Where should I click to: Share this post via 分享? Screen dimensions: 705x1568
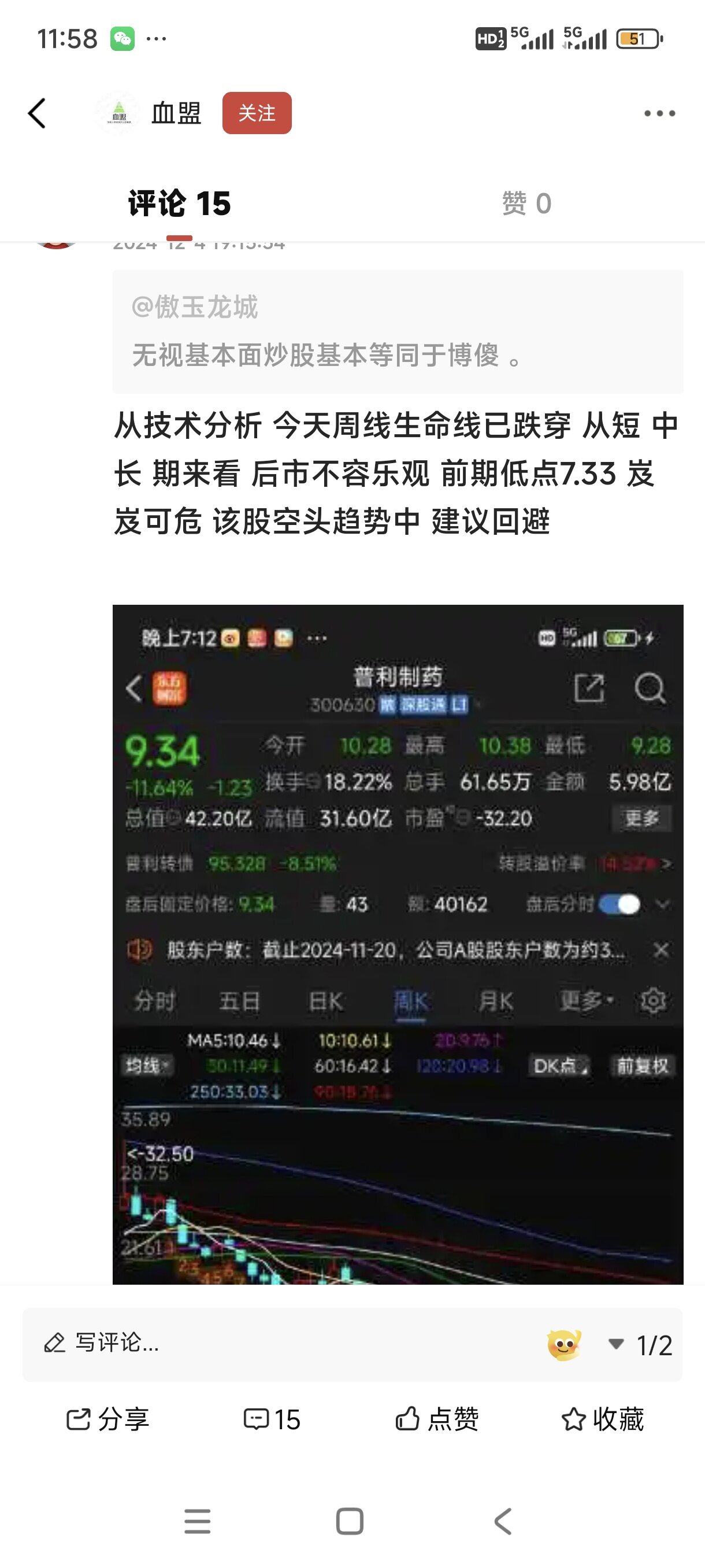point(107,1419)
